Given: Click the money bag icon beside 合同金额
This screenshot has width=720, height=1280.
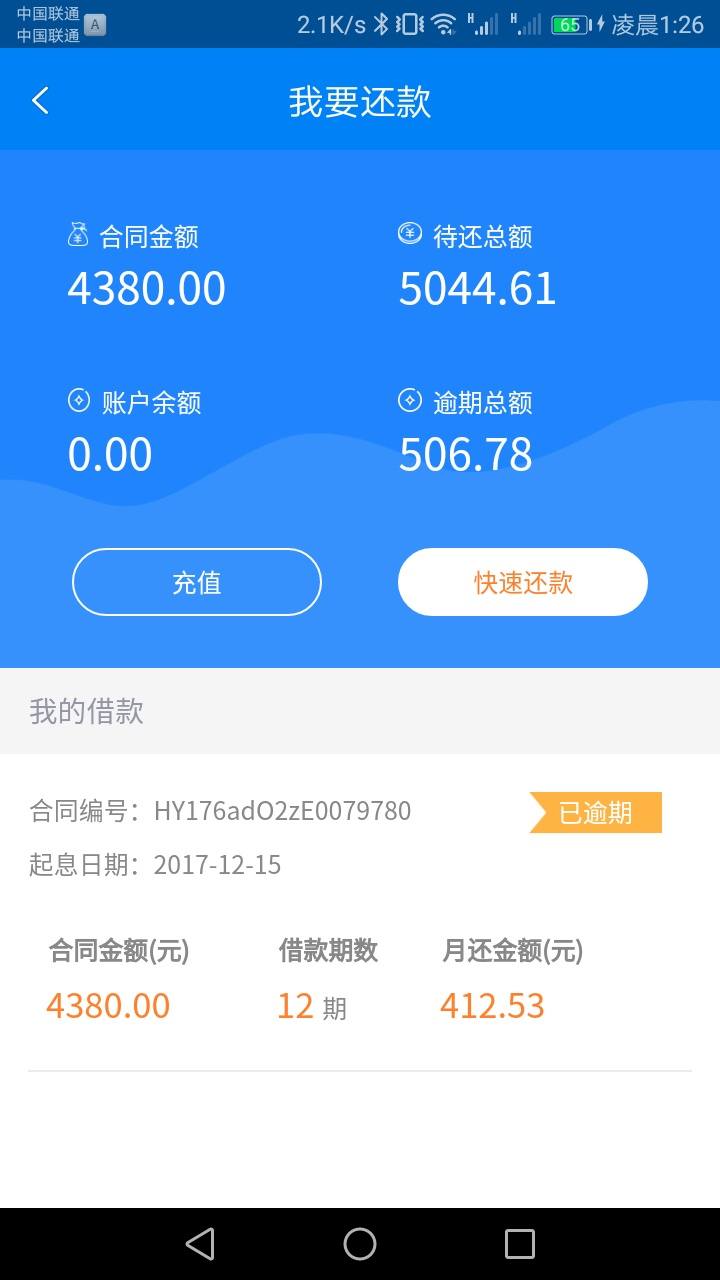Looking at the screenshot, I should [78, 234].
